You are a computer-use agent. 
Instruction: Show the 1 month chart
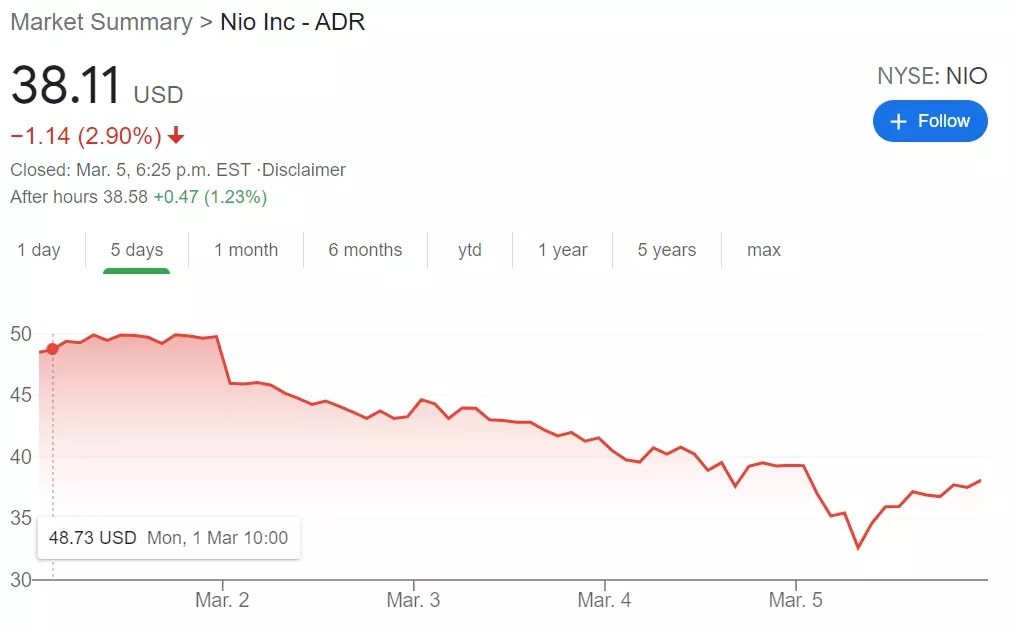pos(246,250)
